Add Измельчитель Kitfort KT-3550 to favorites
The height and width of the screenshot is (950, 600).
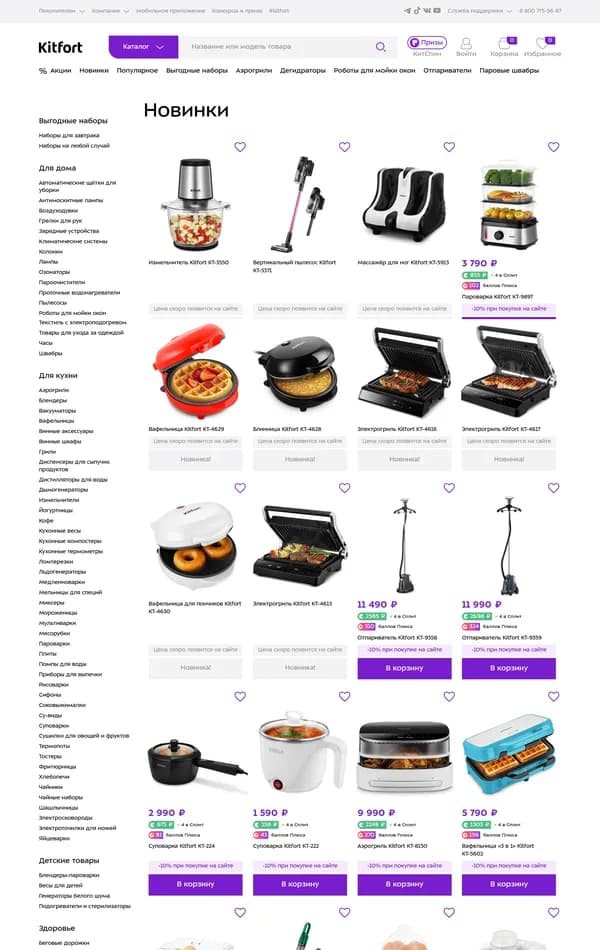tap(240, 147)
